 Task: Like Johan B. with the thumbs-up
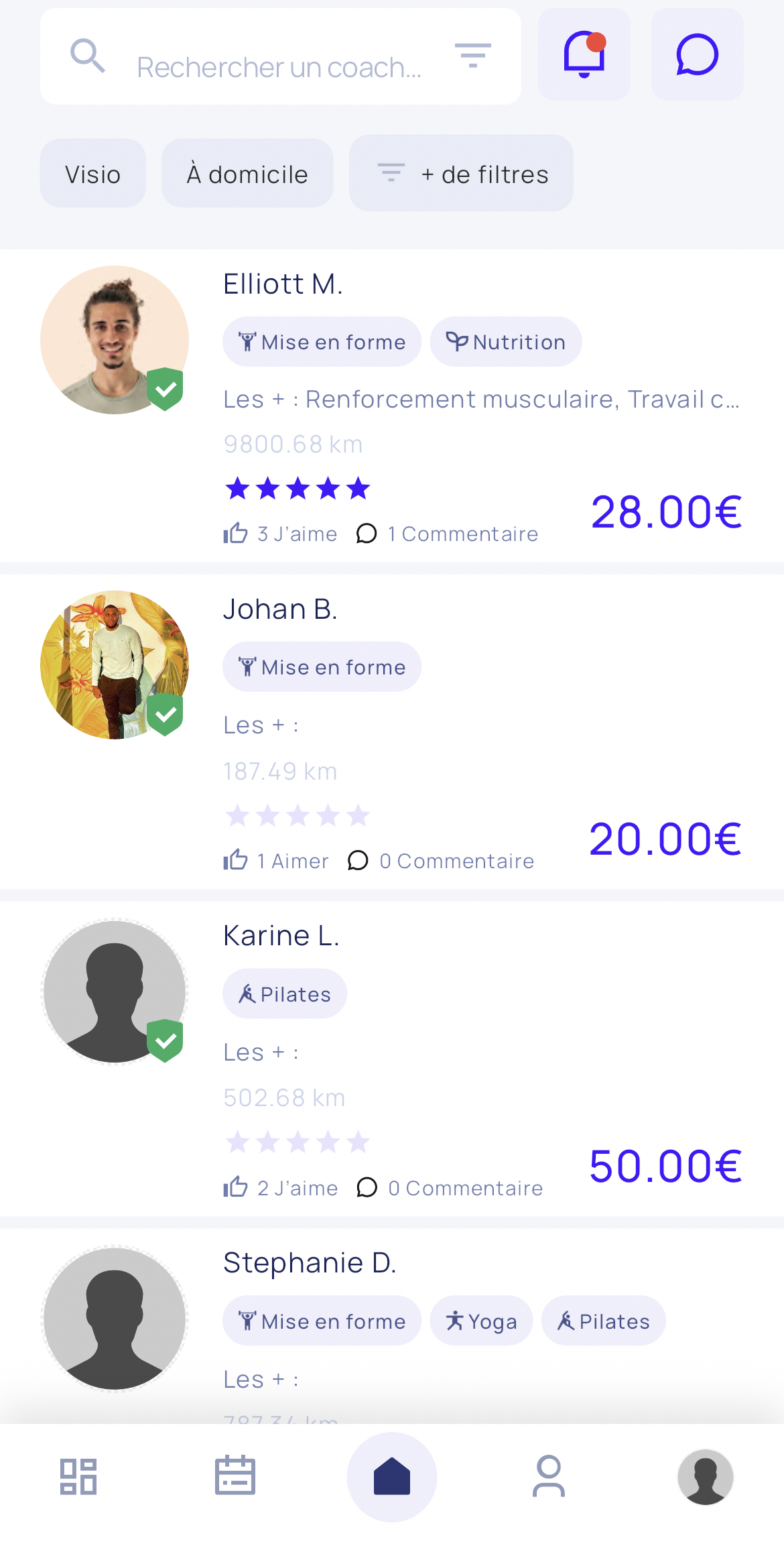236,860
